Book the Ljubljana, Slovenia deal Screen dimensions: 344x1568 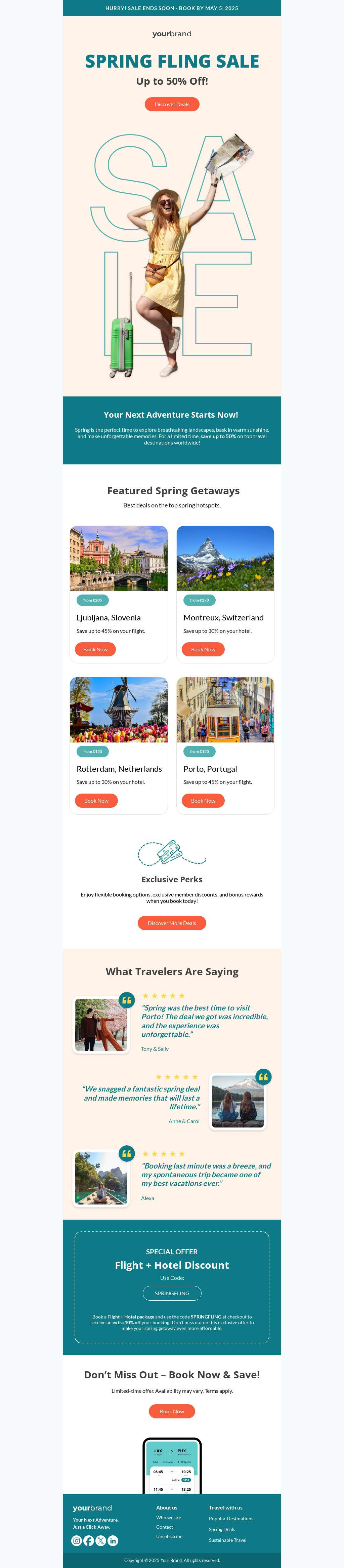point(95,649)
